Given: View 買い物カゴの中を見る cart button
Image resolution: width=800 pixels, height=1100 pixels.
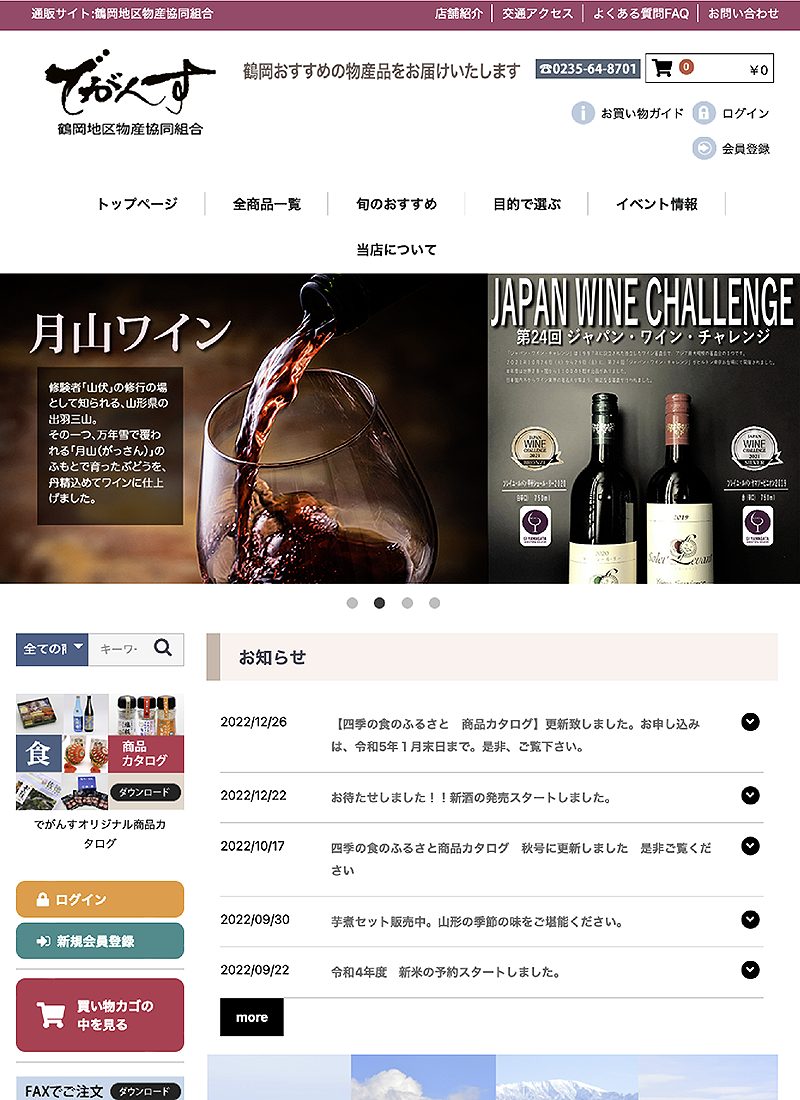Looking at the screenshot, I should (100, 1015).
